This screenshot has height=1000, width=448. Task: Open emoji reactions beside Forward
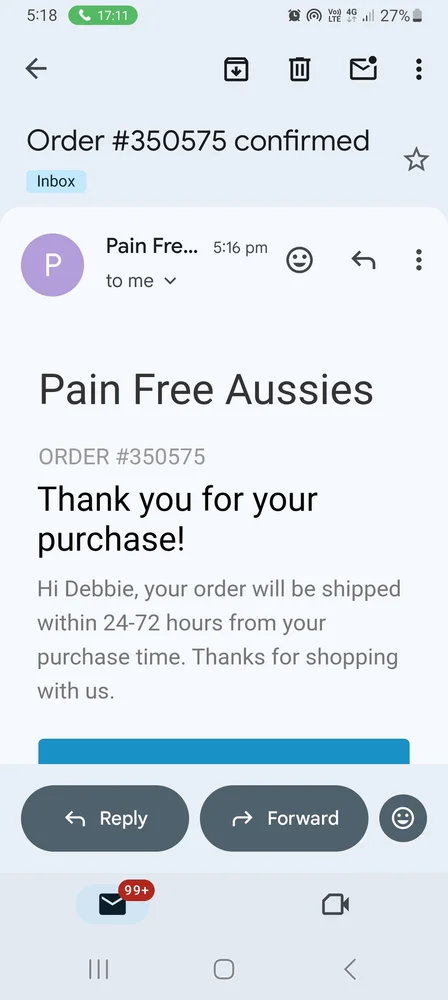click(403, 818)
